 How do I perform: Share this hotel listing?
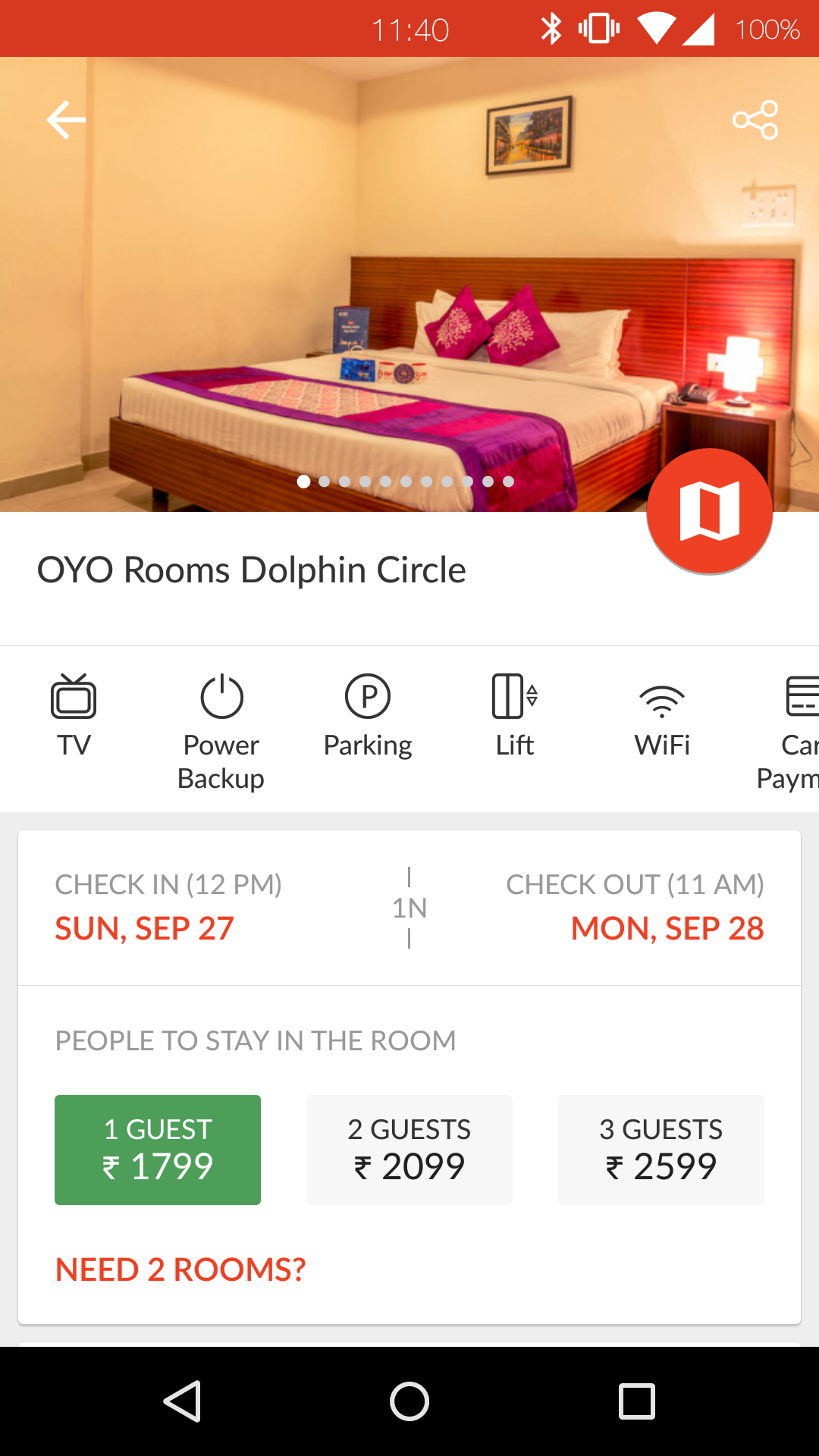pos(755,120)
